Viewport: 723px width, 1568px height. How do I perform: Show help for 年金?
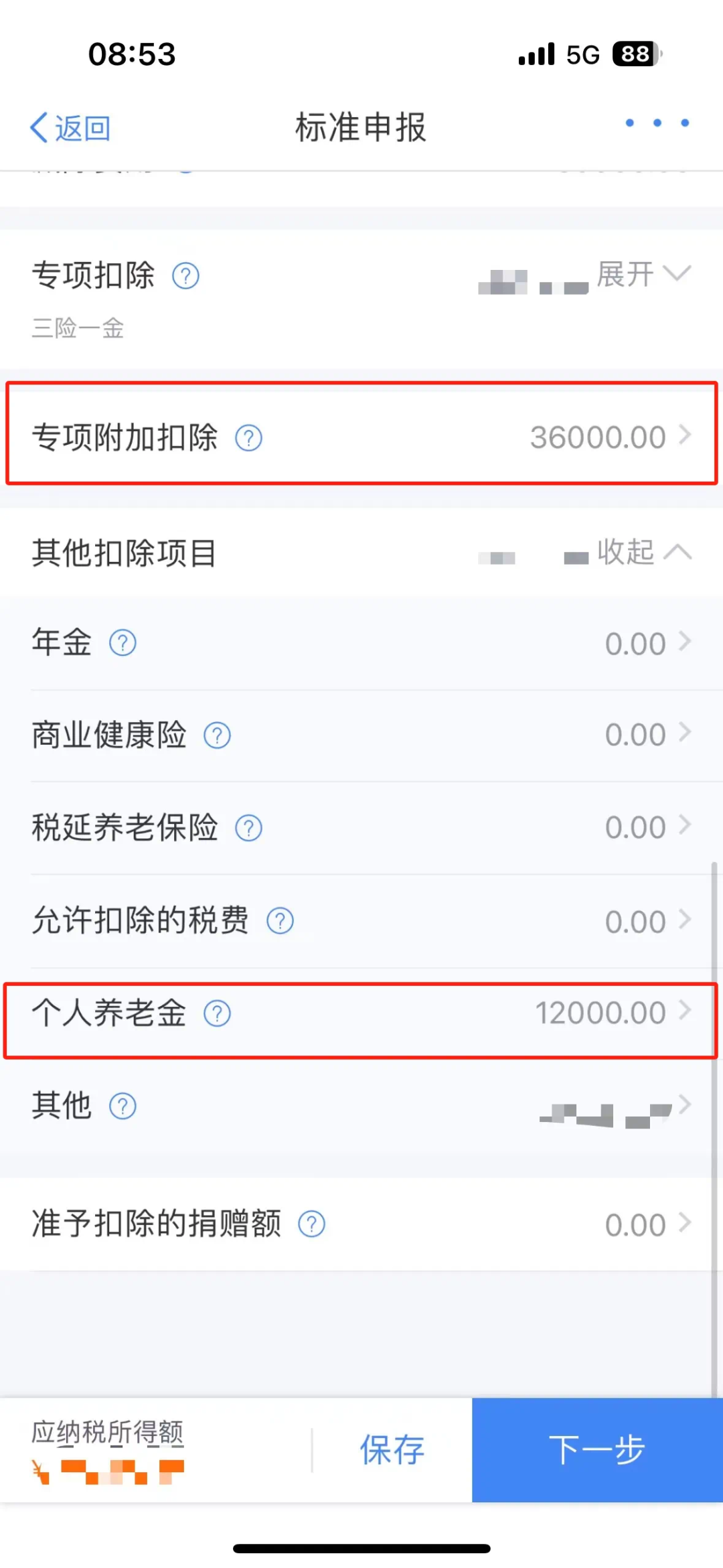click(x=123, y=643)
